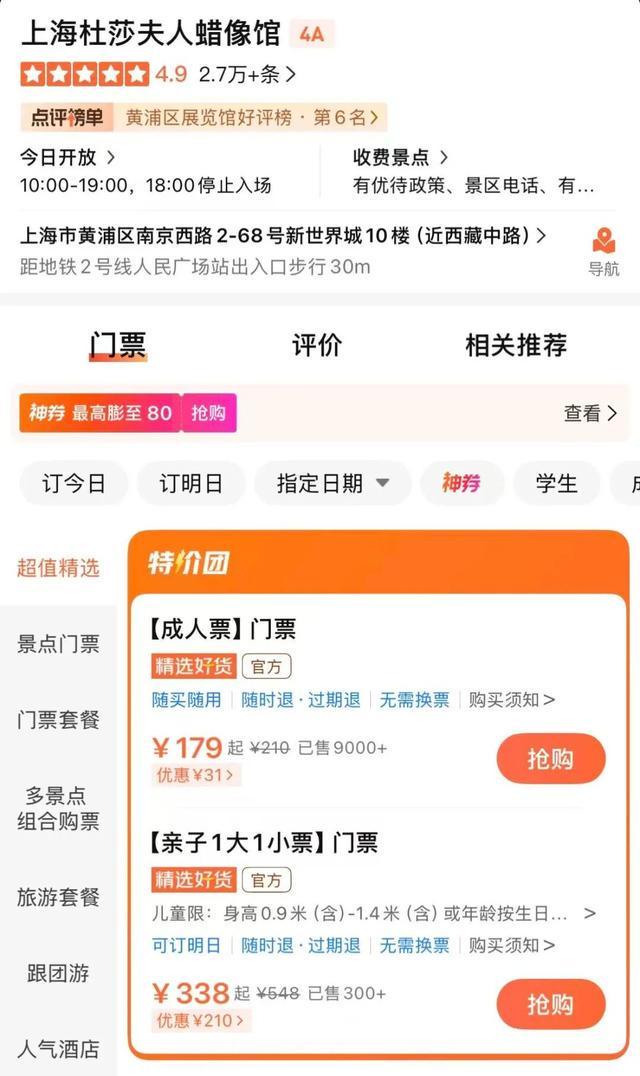
Task: Open the 导航 navigation icon
Action: click(603, 251)
